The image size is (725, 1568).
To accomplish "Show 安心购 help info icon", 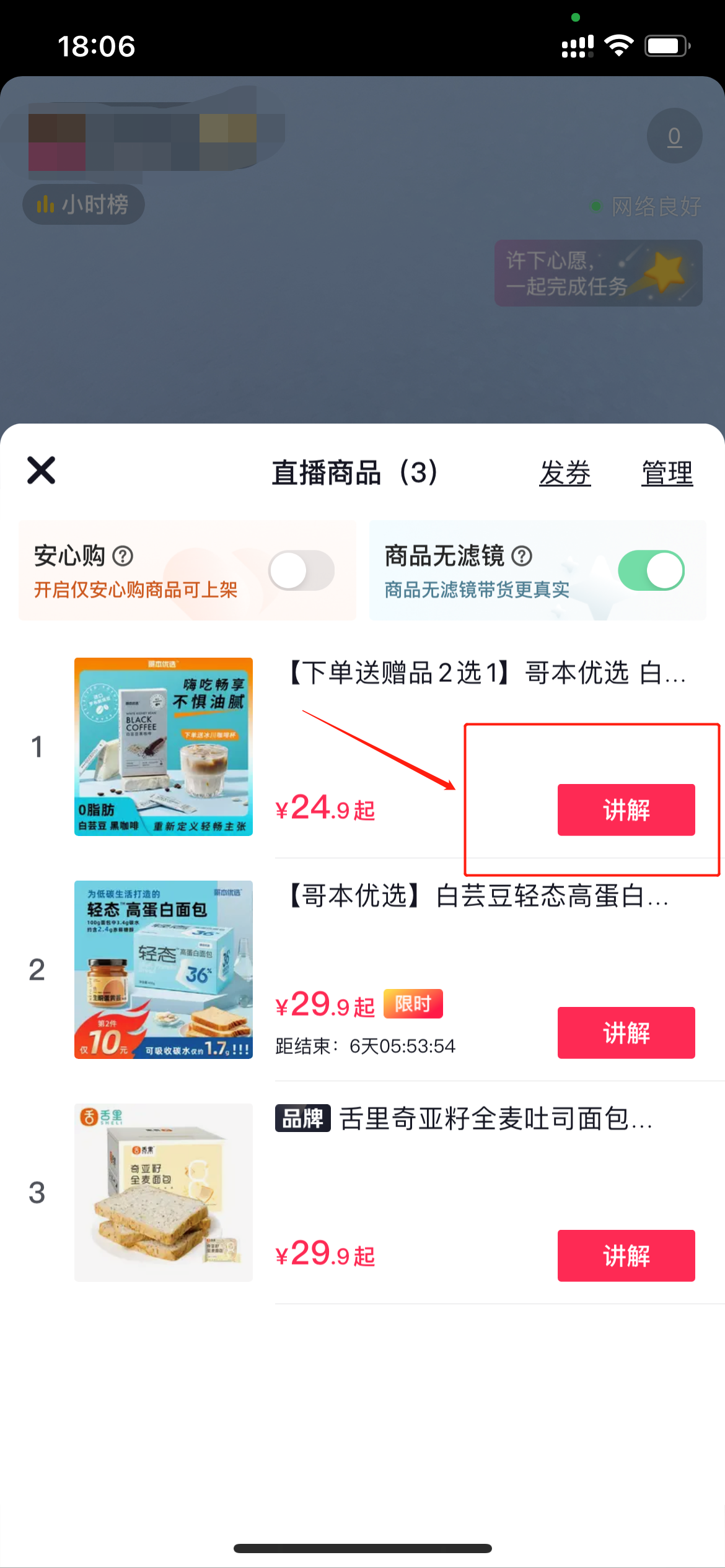I will (x=123, y=556).
